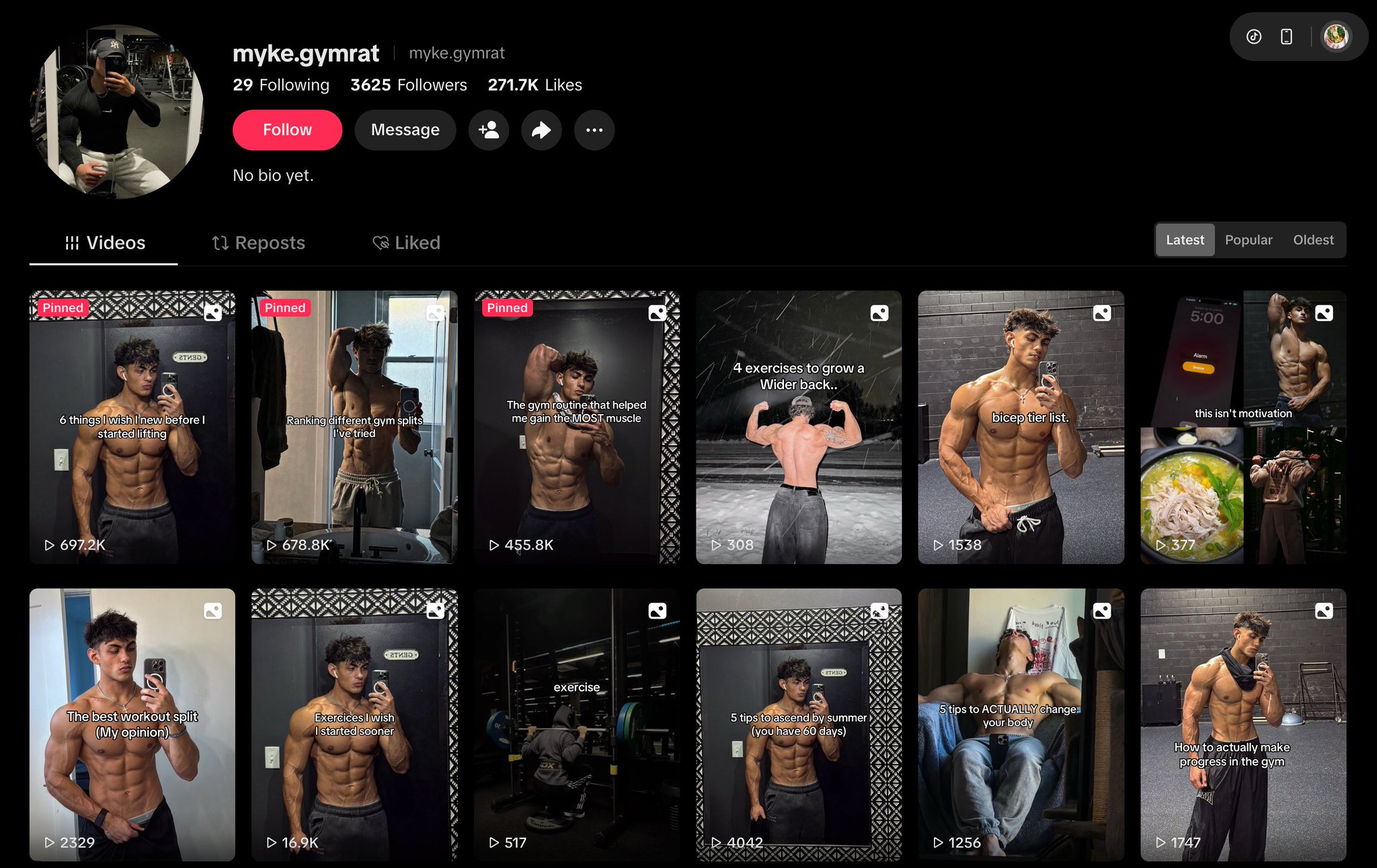Switch to the Liked tab
This screenshot has height=868, width=1377.
[406, 243]
